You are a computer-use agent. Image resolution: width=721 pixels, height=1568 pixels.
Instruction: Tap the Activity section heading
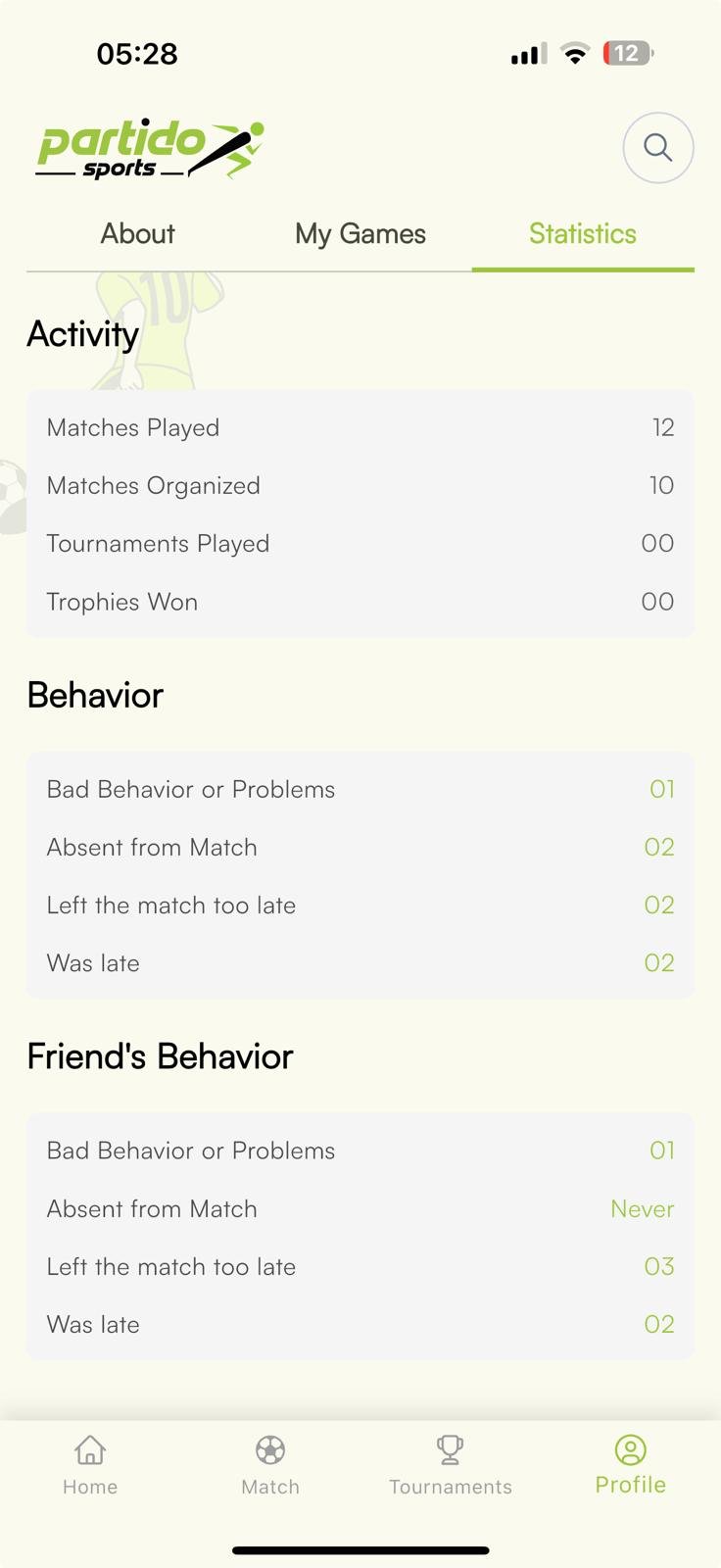pos(82,333)
